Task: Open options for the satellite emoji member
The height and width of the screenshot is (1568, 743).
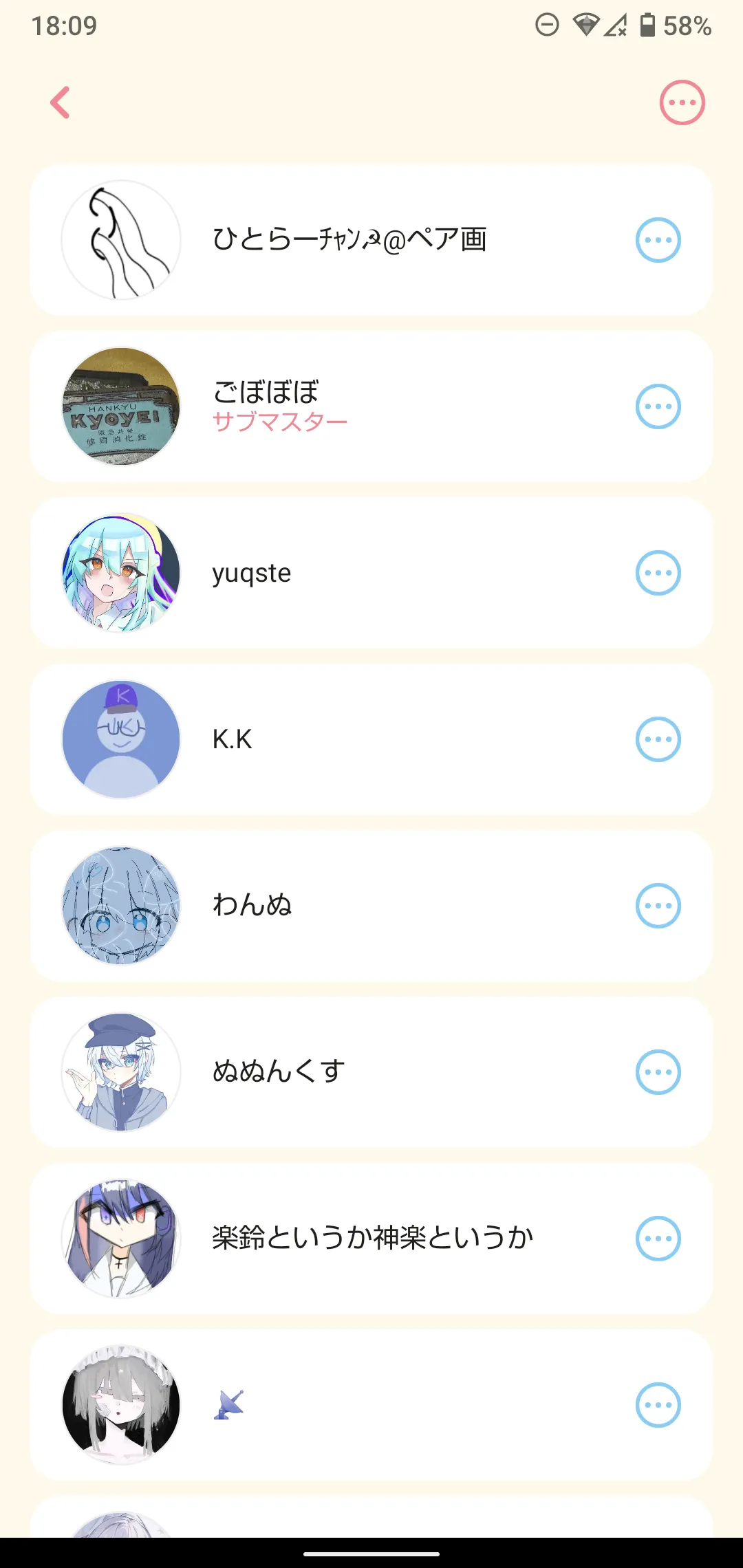Action: (658, 1405)
